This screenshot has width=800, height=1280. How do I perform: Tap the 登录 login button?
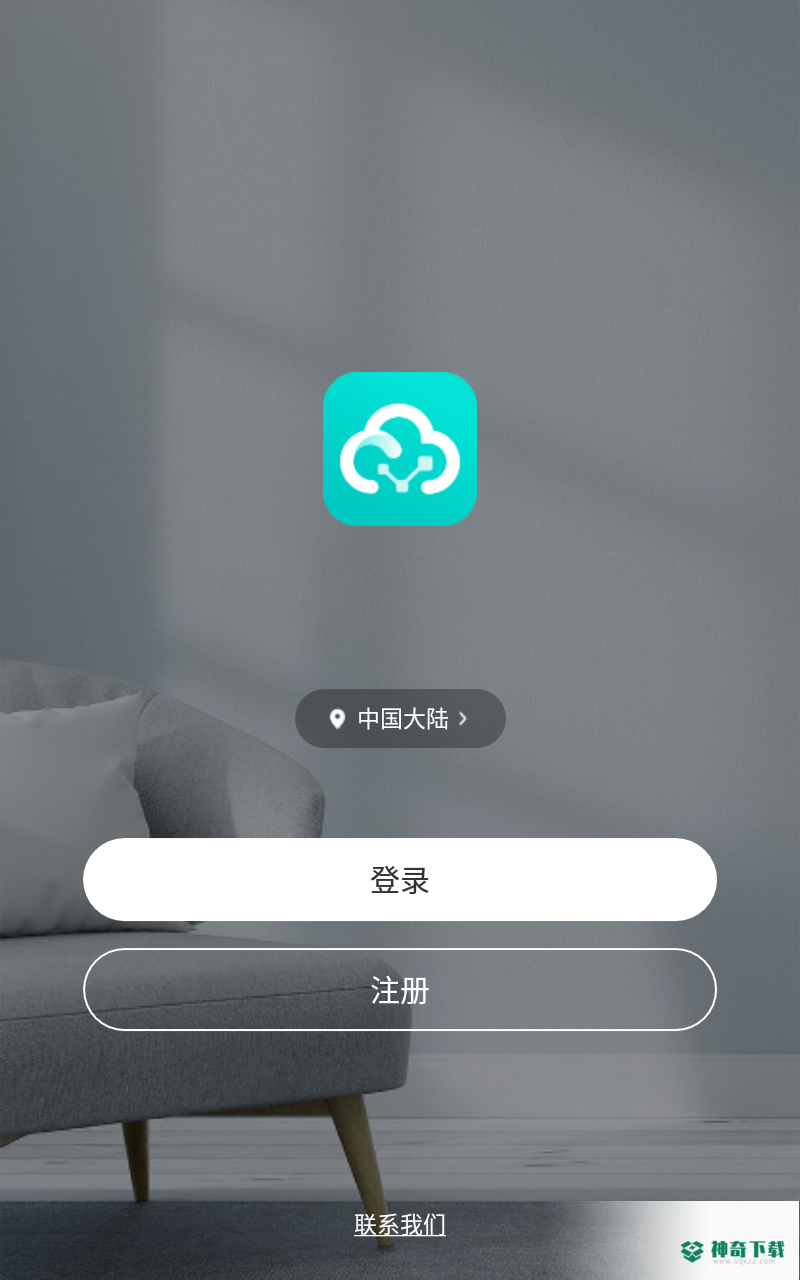tap(400, 880)
